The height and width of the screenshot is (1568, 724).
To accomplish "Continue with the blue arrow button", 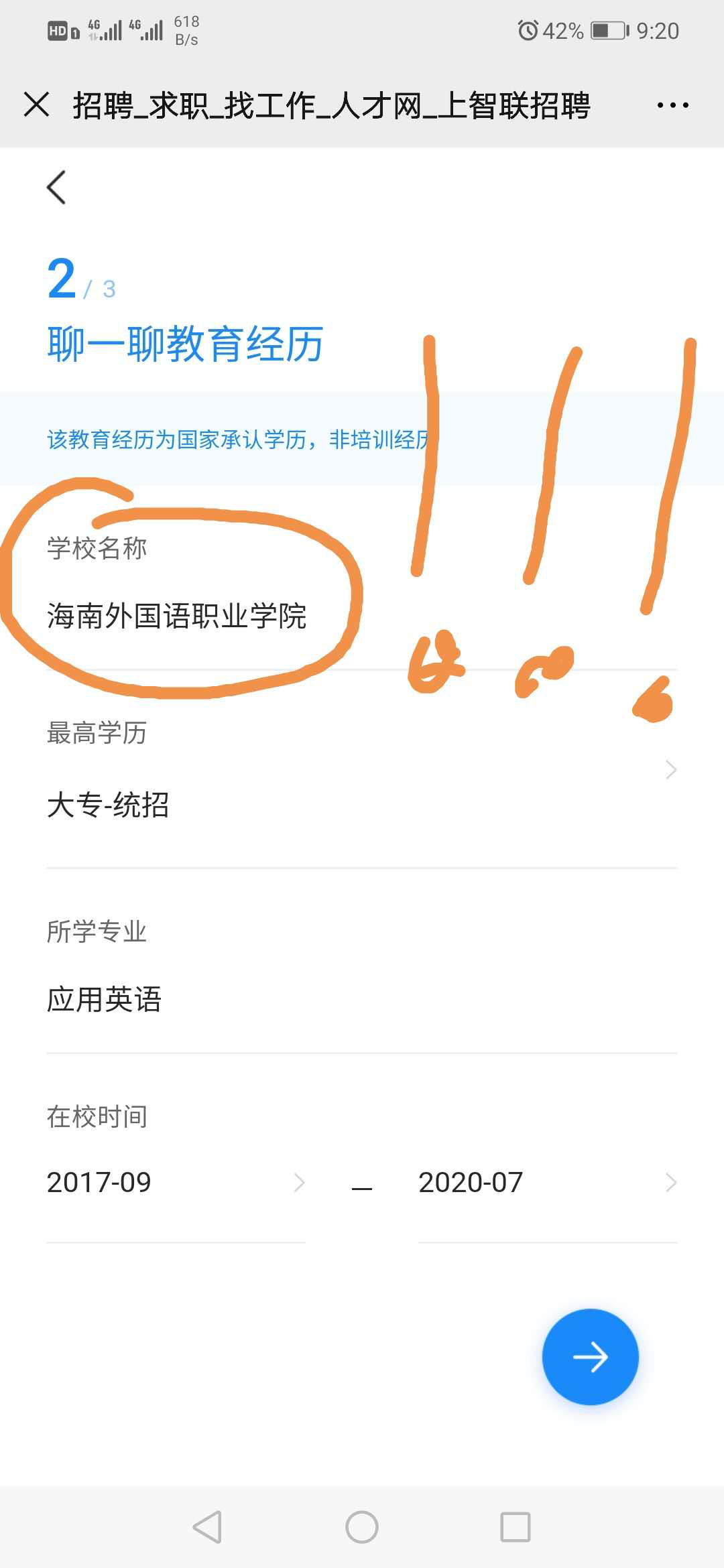I will [x=590, y=1357].
